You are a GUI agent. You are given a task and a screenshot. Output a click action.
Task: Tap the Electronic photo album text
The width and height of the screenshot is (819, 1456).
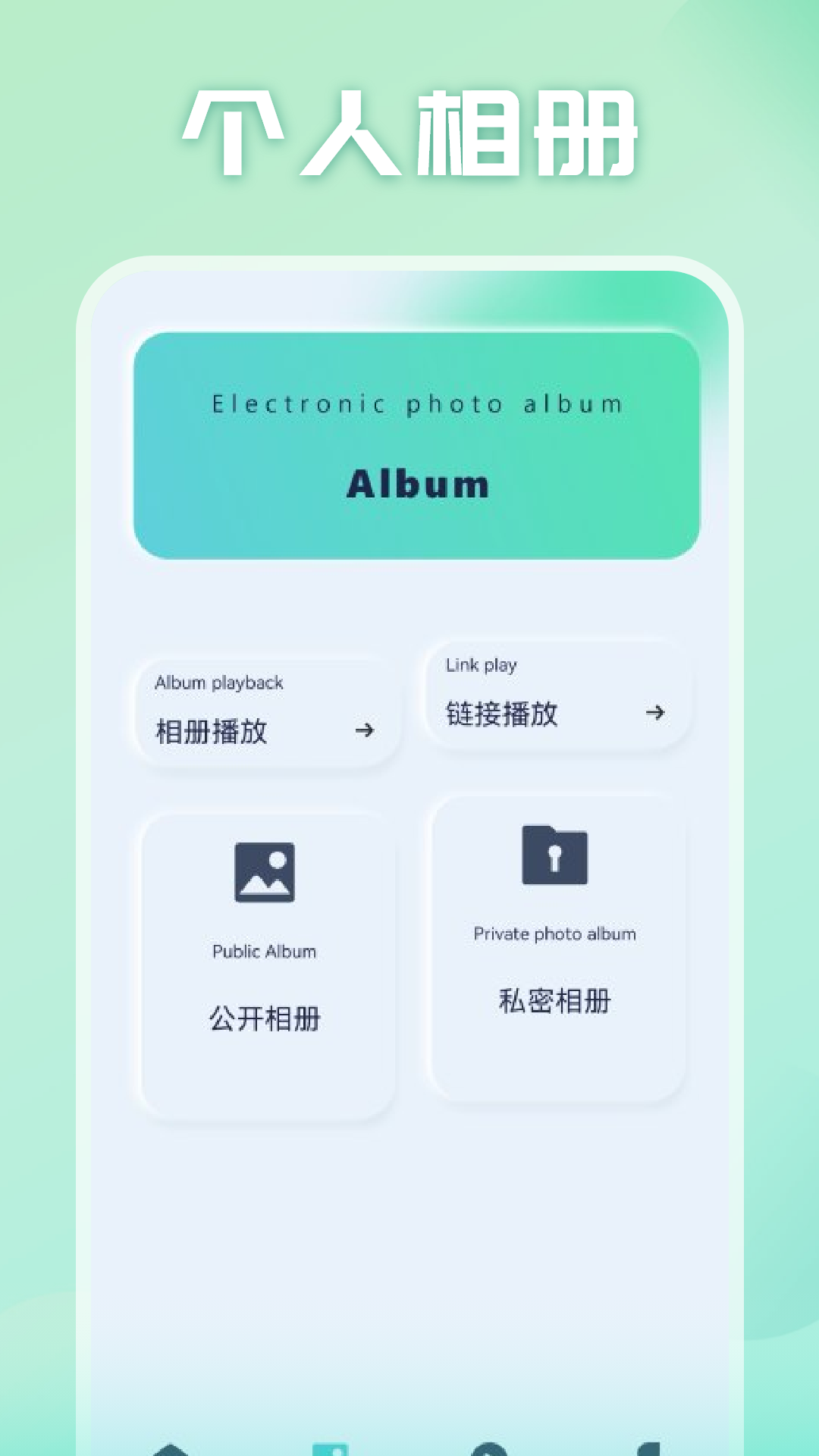415,404
